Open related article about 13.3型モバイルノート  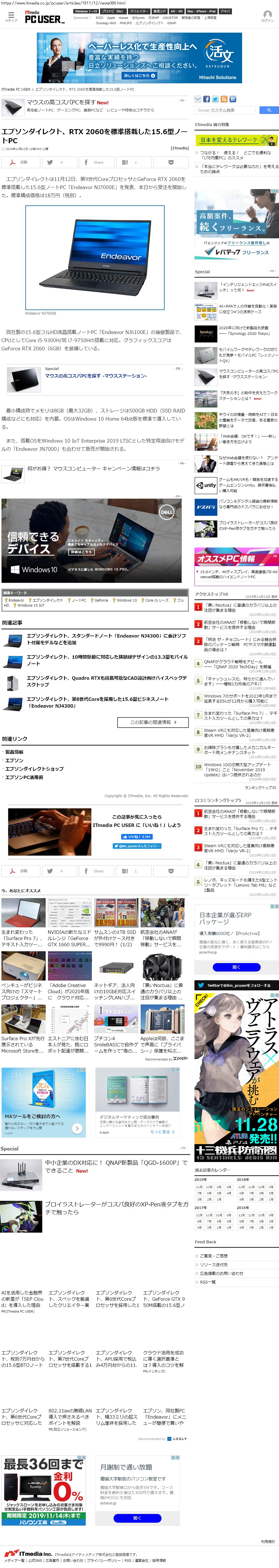107,659
